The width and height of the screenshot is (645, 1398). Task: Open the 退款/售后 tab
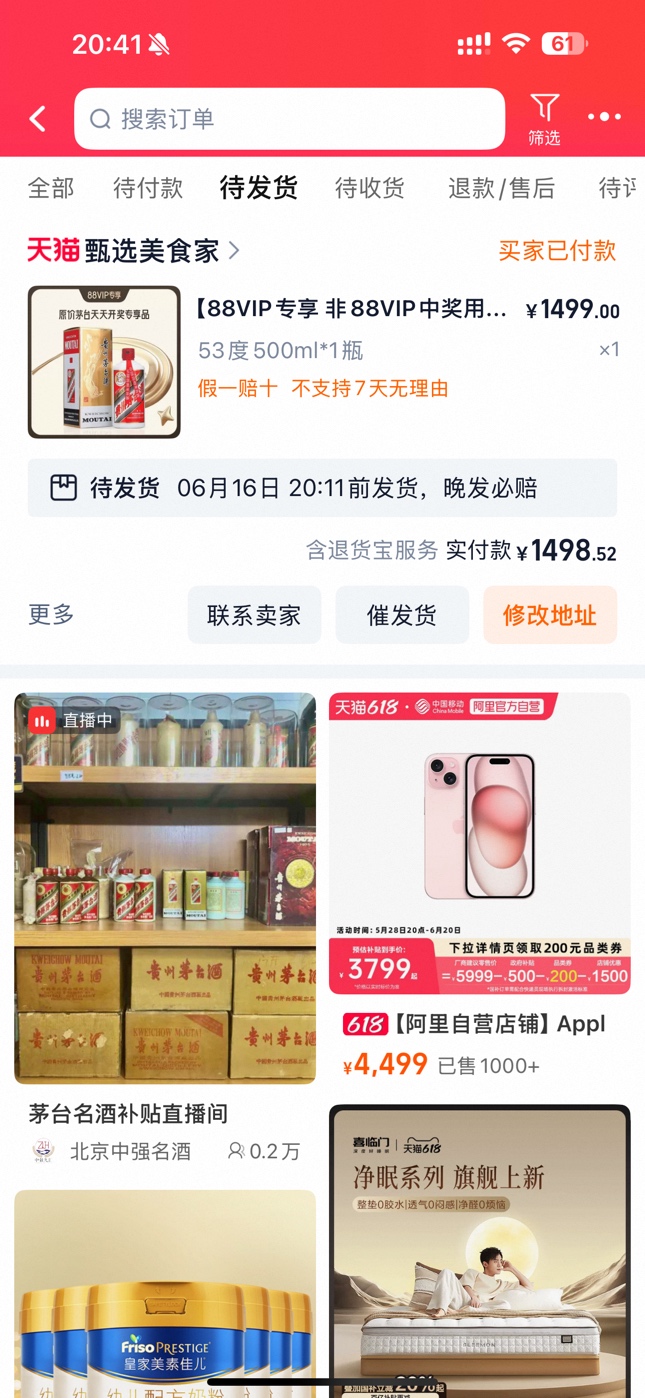501,188
